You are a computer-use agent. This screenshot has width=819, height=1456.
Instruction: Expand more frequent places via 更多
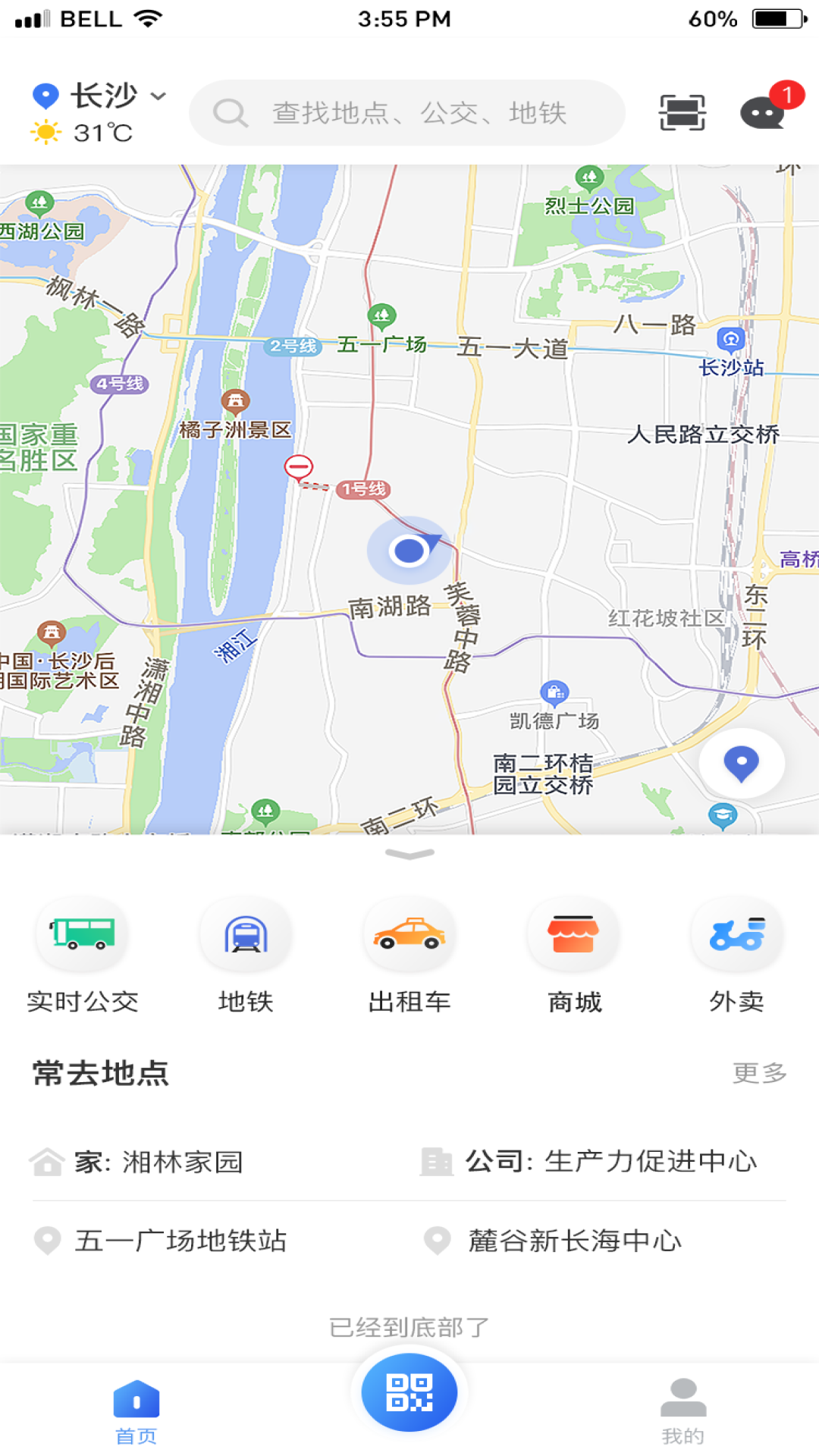(x=759, y=1072)
